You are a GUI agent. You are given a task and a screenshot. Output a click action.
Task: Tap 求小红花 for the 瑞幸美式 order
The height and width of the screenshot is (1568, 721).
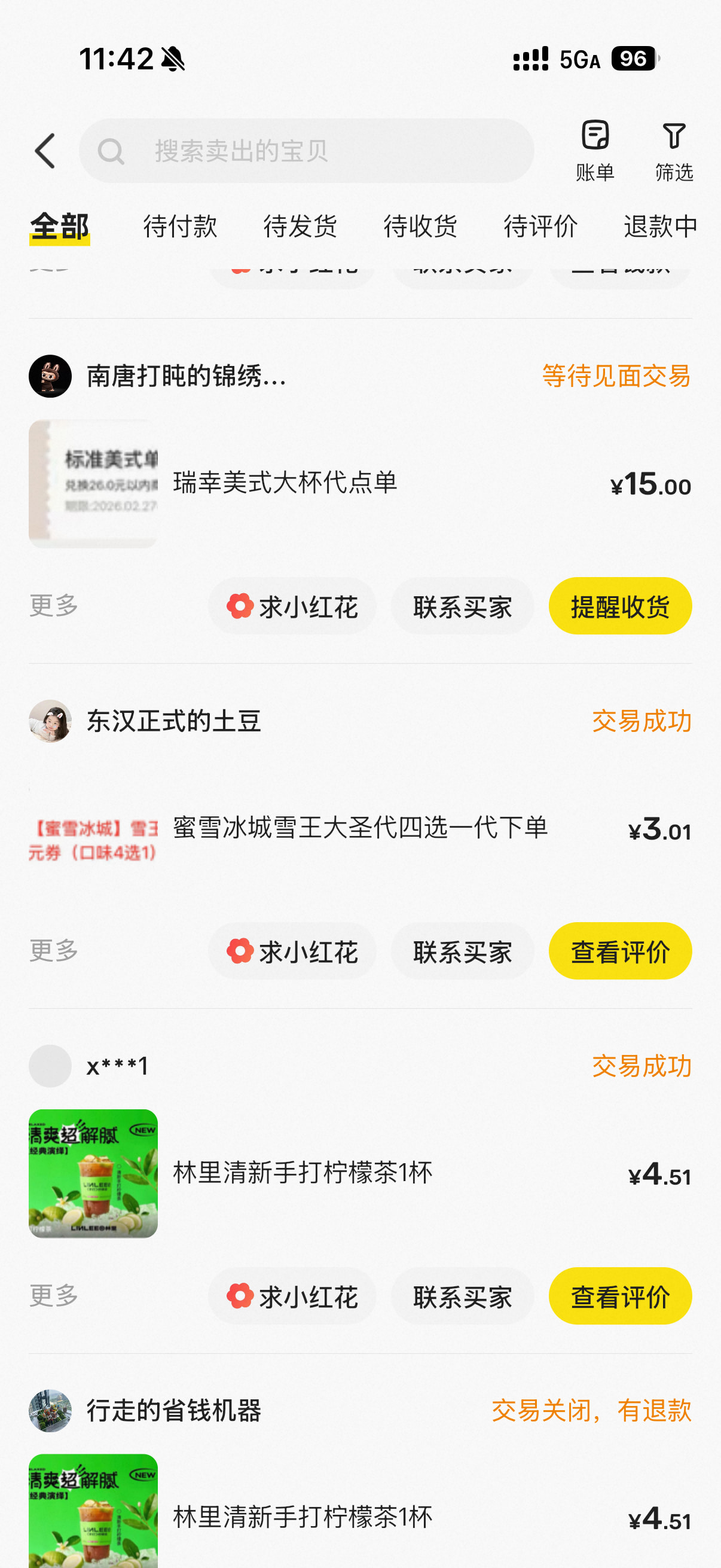[x=292, y=606]
